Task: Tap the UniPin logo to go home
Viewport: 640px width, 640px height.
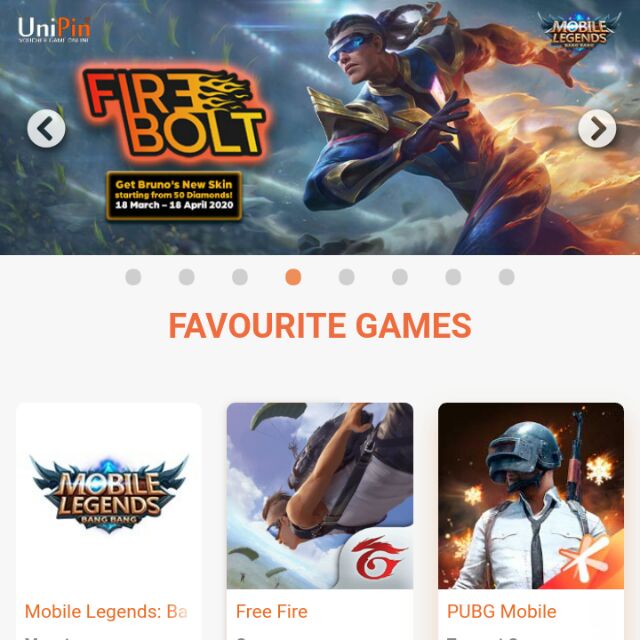Action: tap(54, 27)
